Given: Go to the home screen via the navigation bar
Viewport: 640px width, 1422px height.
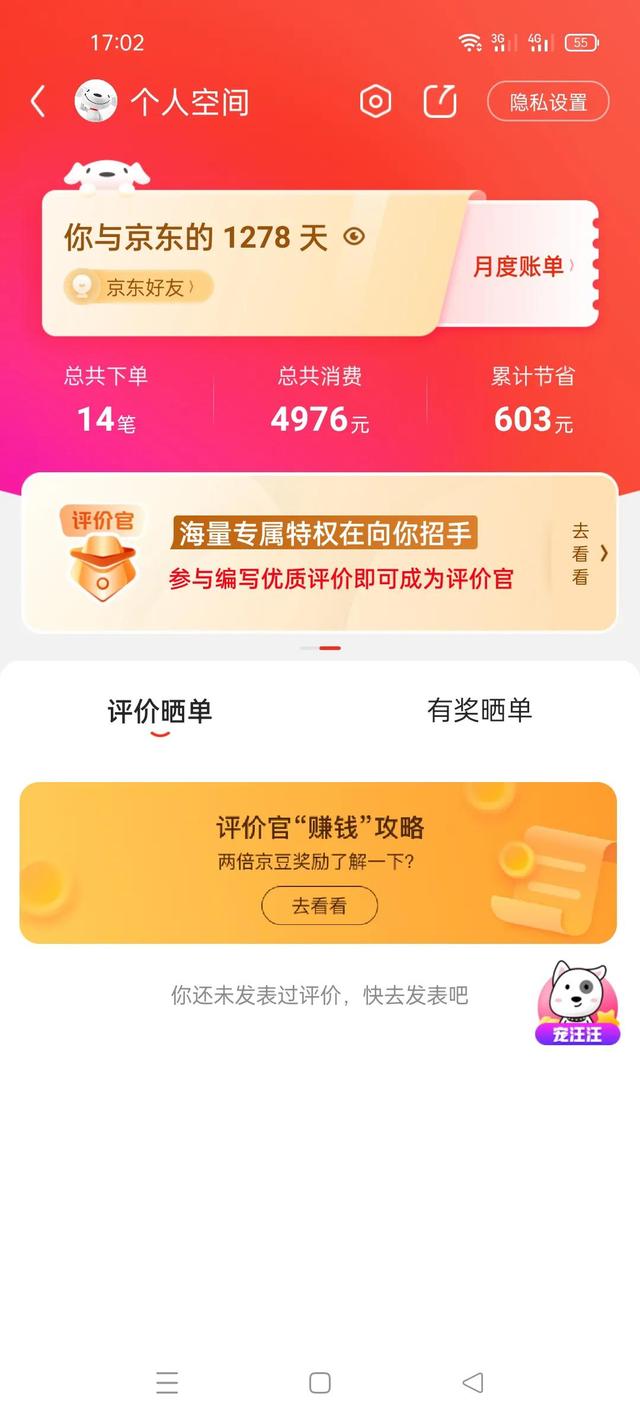Looking at the screenshot, I should pos(320,1383).
